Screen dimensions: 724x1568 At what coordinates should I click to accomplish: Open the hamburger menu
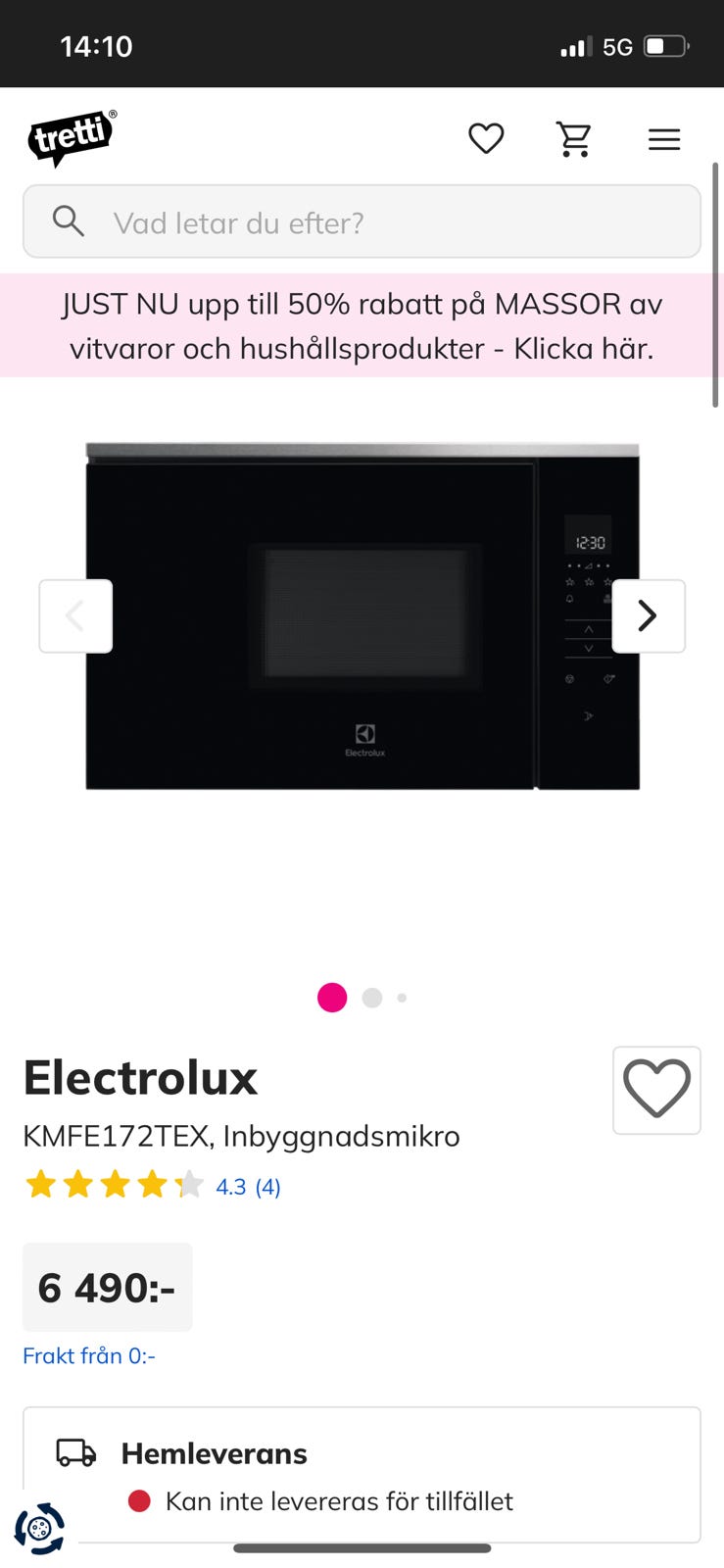[664, 139]
